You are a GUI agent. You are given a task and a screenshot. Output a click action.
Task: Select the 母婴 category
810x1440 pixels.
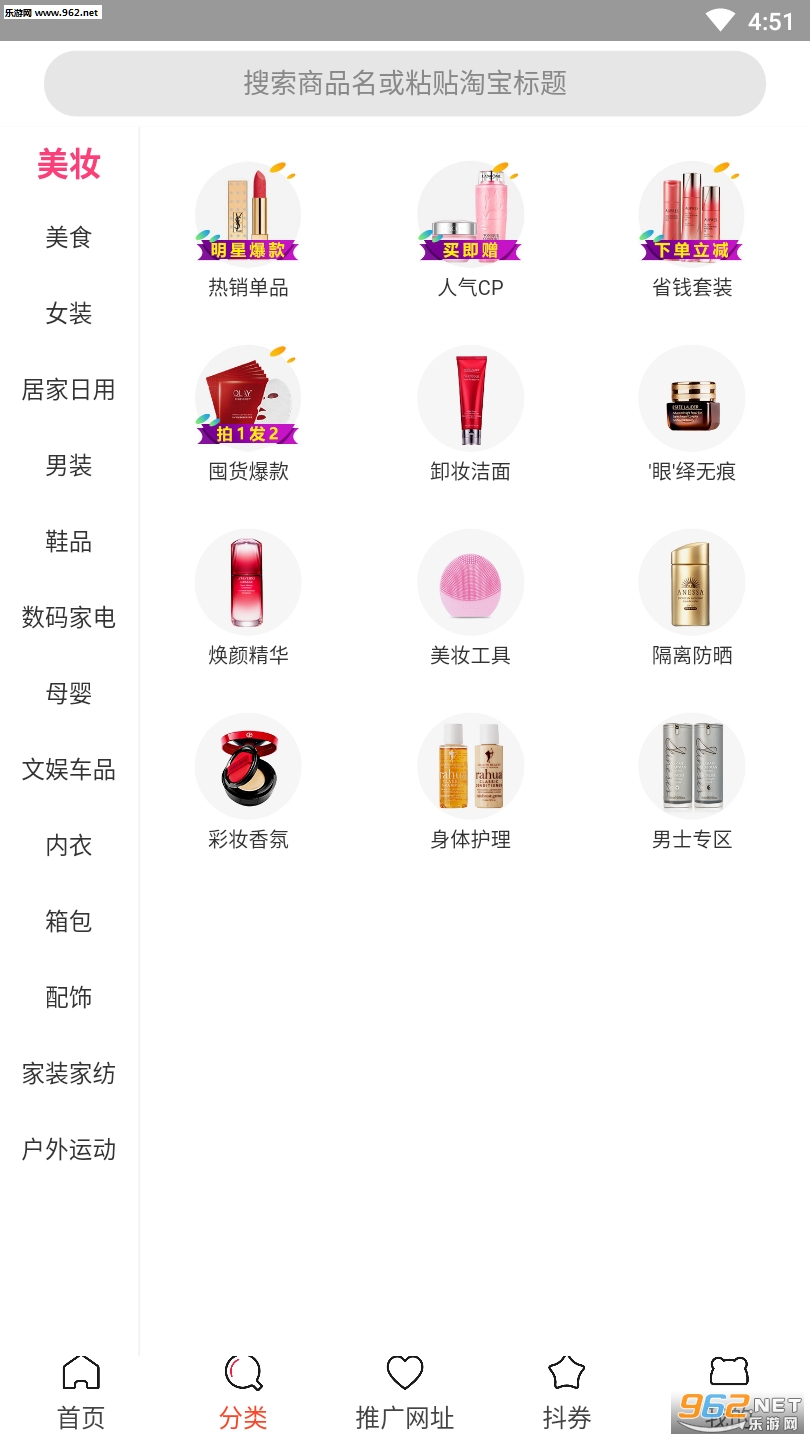click(69, 694)
